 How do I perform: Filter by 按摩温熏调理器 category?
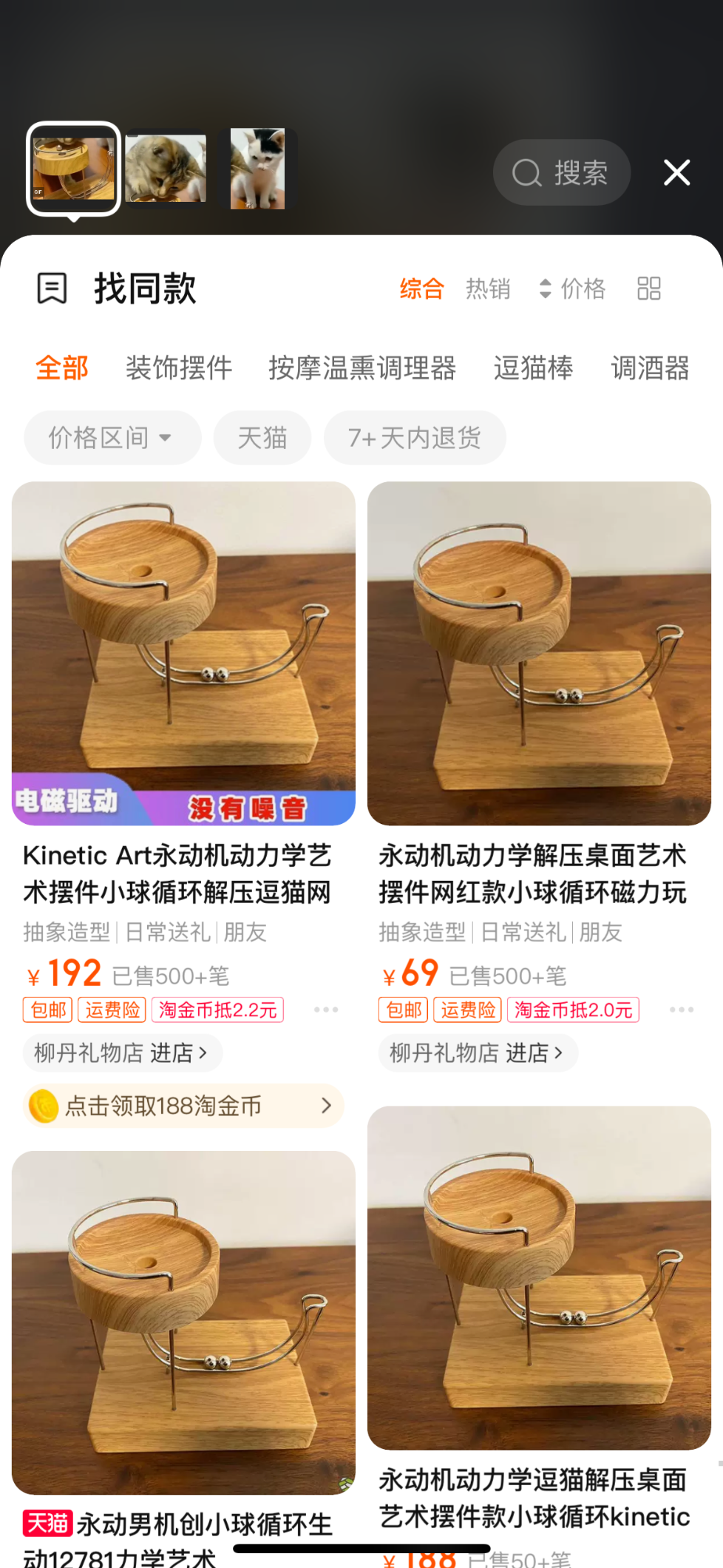362,368
